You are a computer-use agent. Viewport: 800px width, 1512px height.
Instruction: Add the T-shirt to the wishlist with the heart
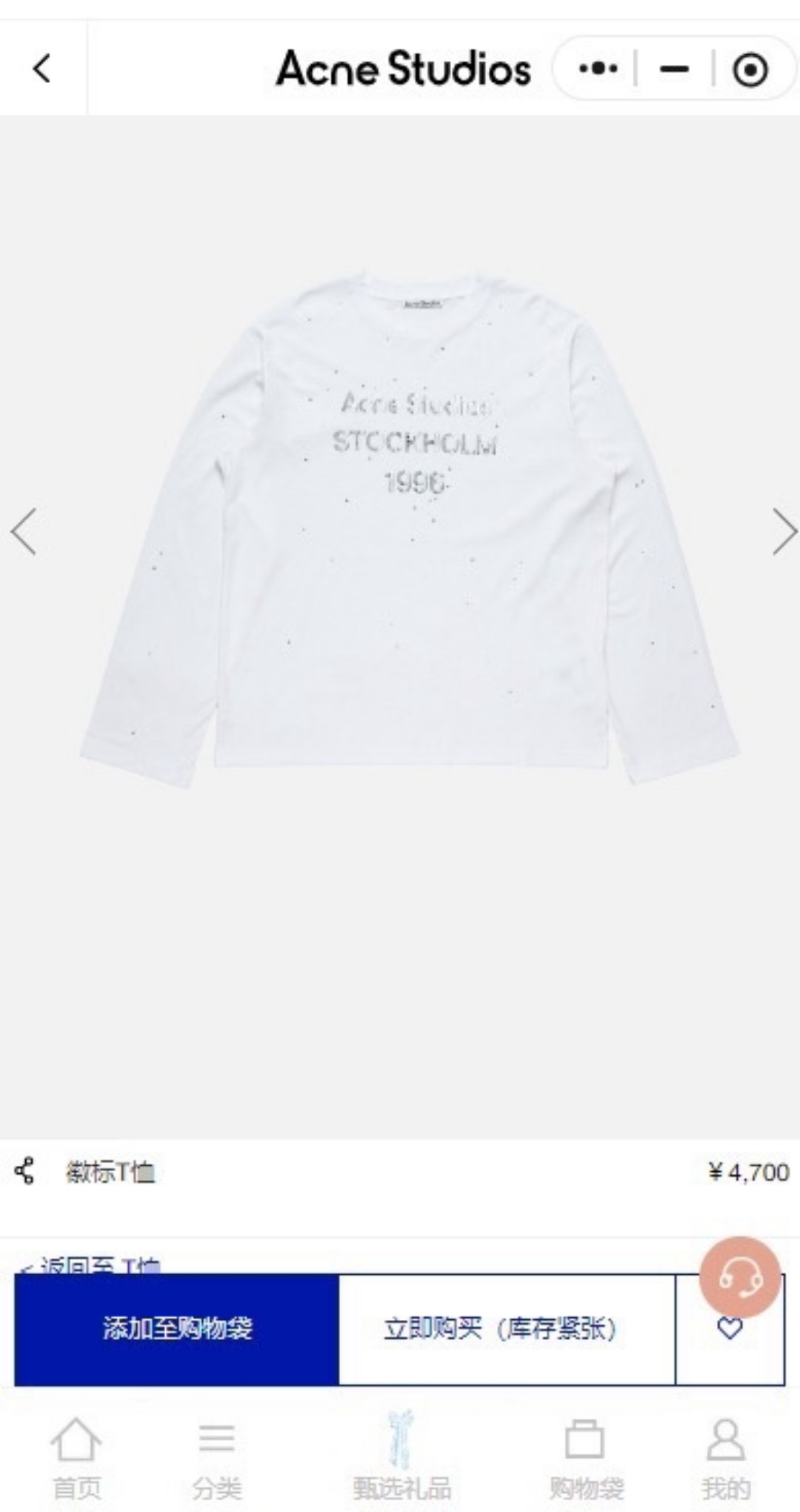(730, 1329)
